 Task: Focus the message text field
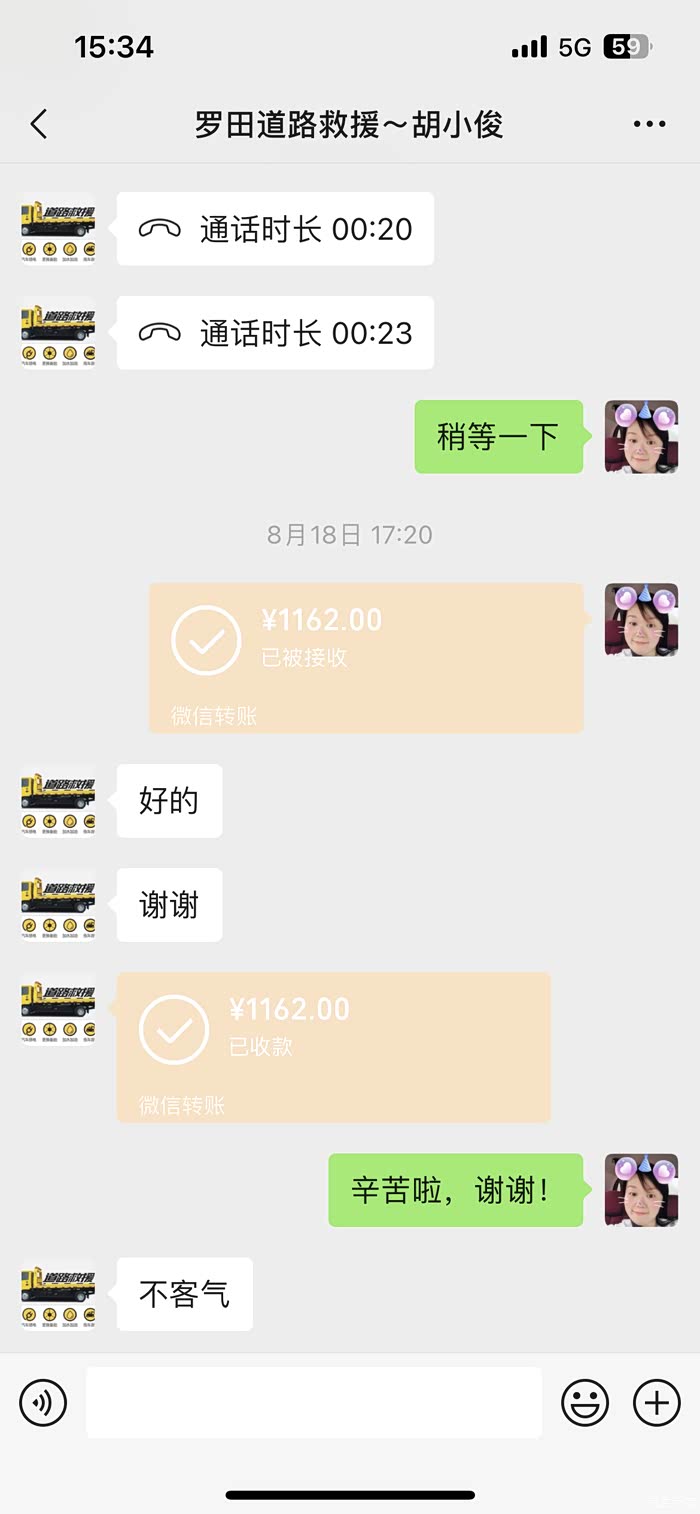tap(313, 1402)
